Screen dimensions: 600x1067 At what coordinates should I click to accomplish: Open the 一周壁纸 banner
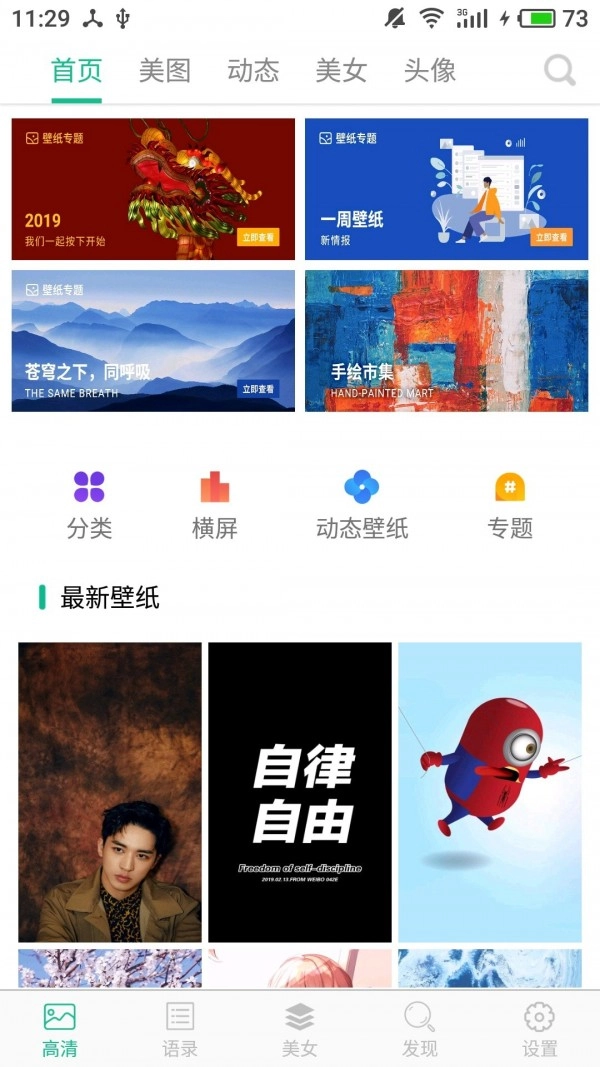(x=446, y=189)
